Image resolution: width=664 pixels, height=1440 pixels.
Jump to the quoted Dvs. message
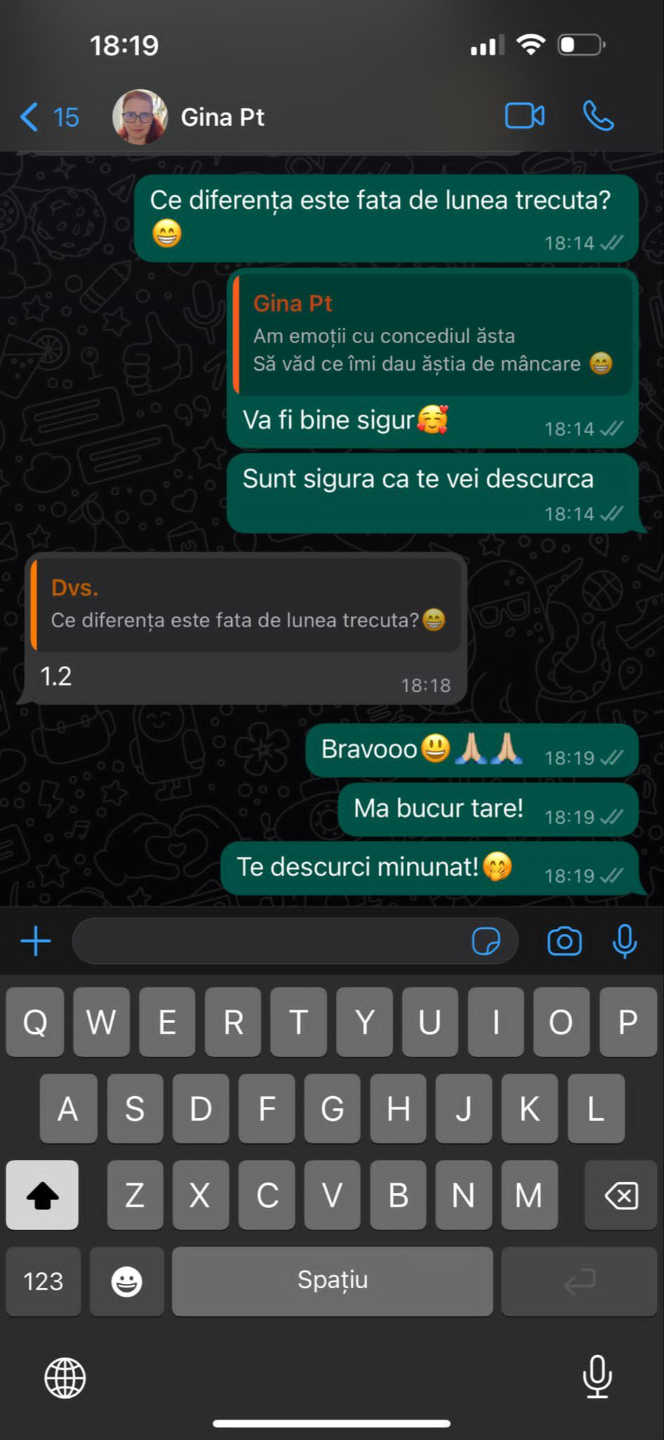246,605
